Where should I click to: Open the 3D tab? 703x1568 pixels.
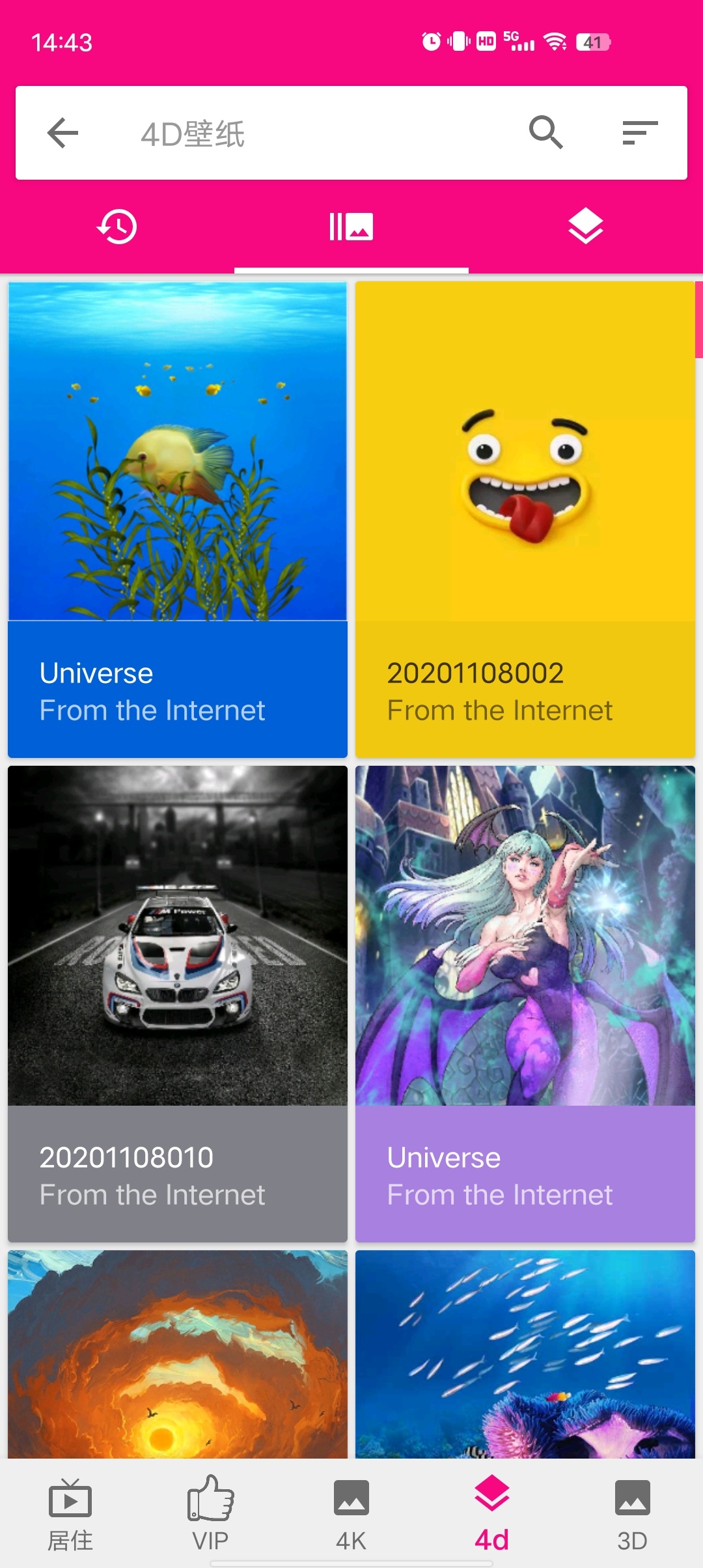coord(632,1513)
